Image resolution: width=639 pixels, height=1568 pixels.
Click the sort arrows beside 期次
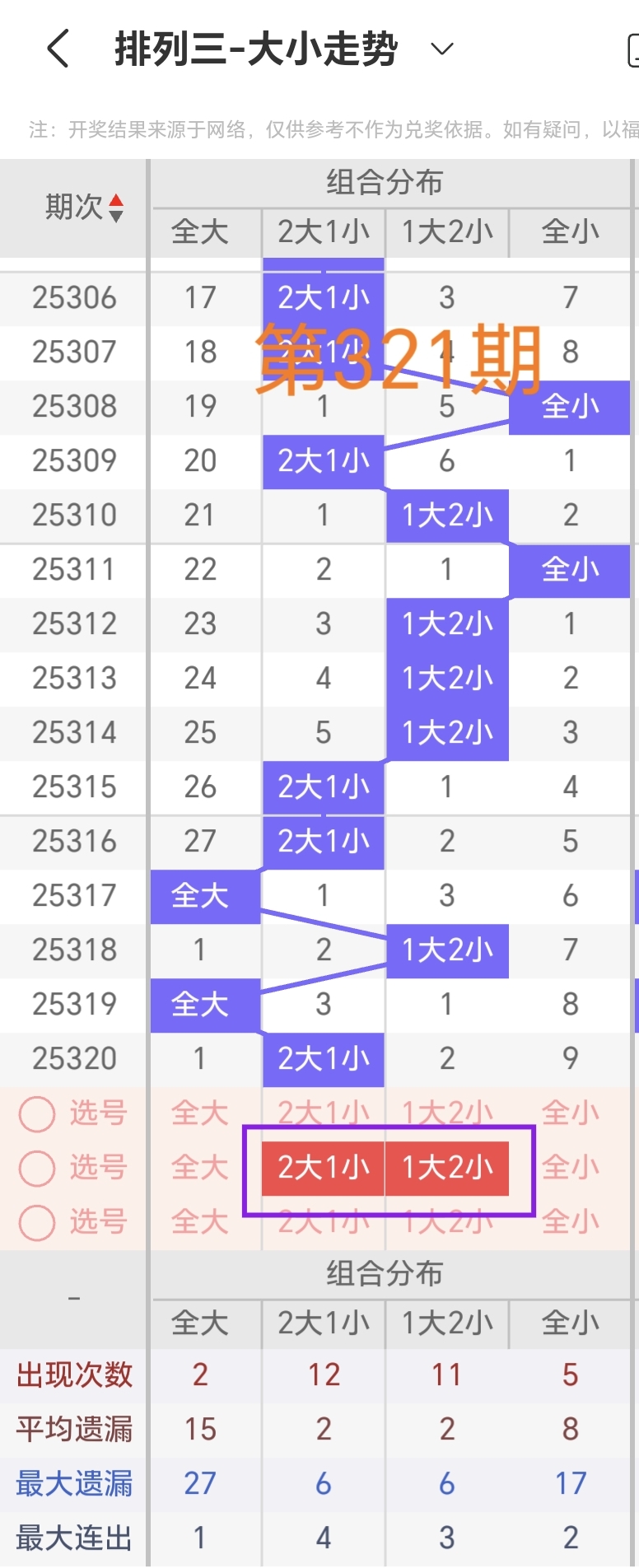[x=115, y=208]
